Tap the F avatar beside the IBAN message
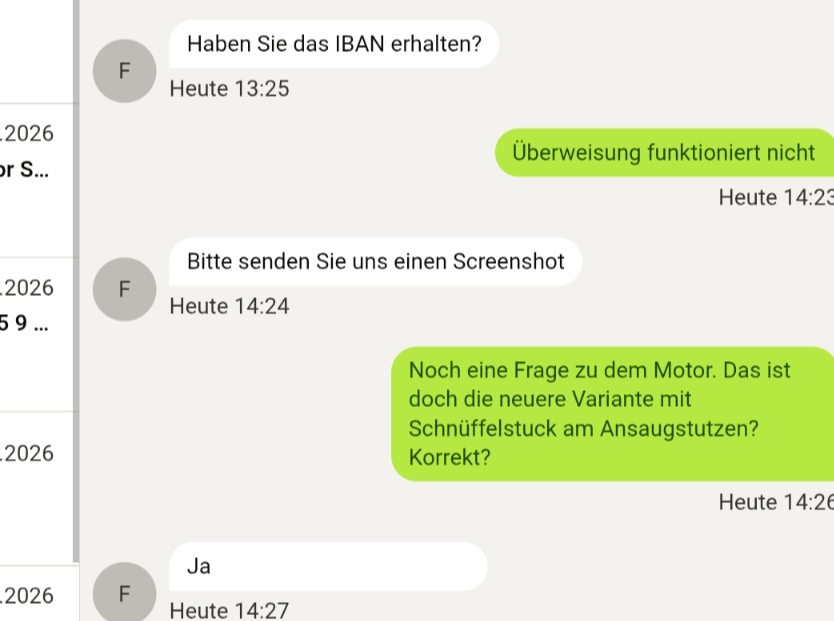Image resolution: width=834 pixels, height=621 pixels. click(124, 71)
